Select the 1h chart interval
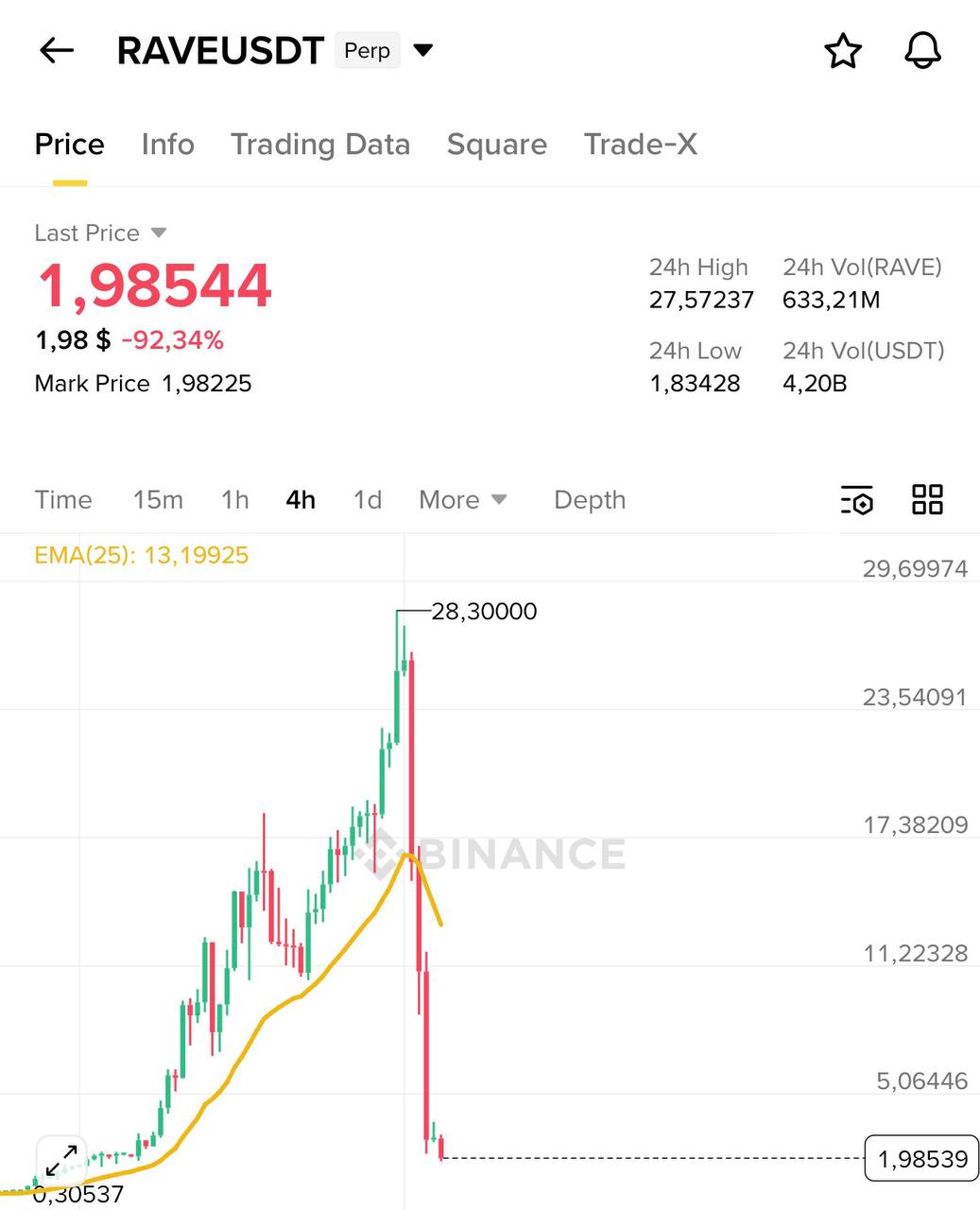The height and width of the screenshot is (1210, 980). (x=234, y=500)
